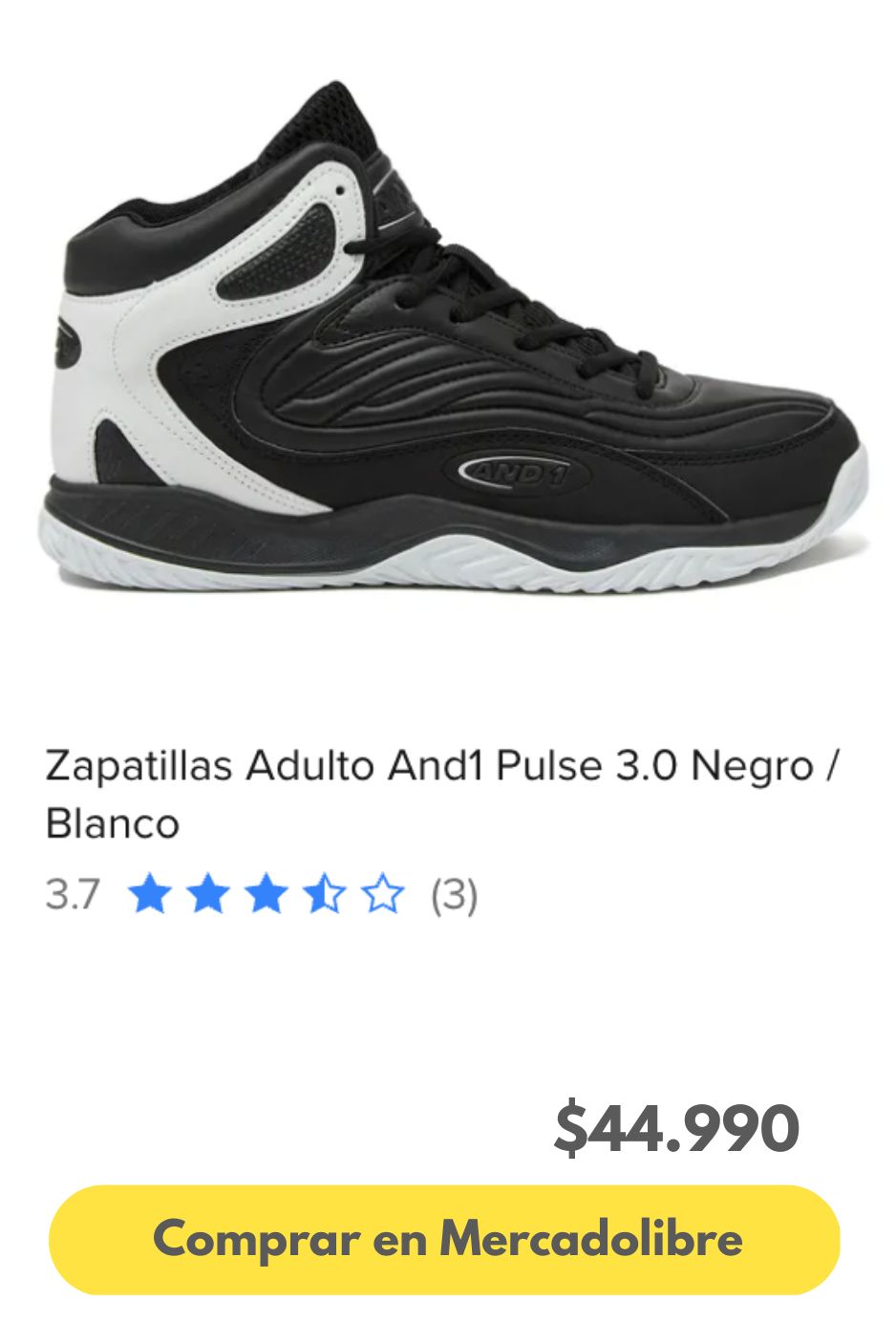Click the And1 sneaker product photo
The image size is (896, 1343).
coord(449,353)
